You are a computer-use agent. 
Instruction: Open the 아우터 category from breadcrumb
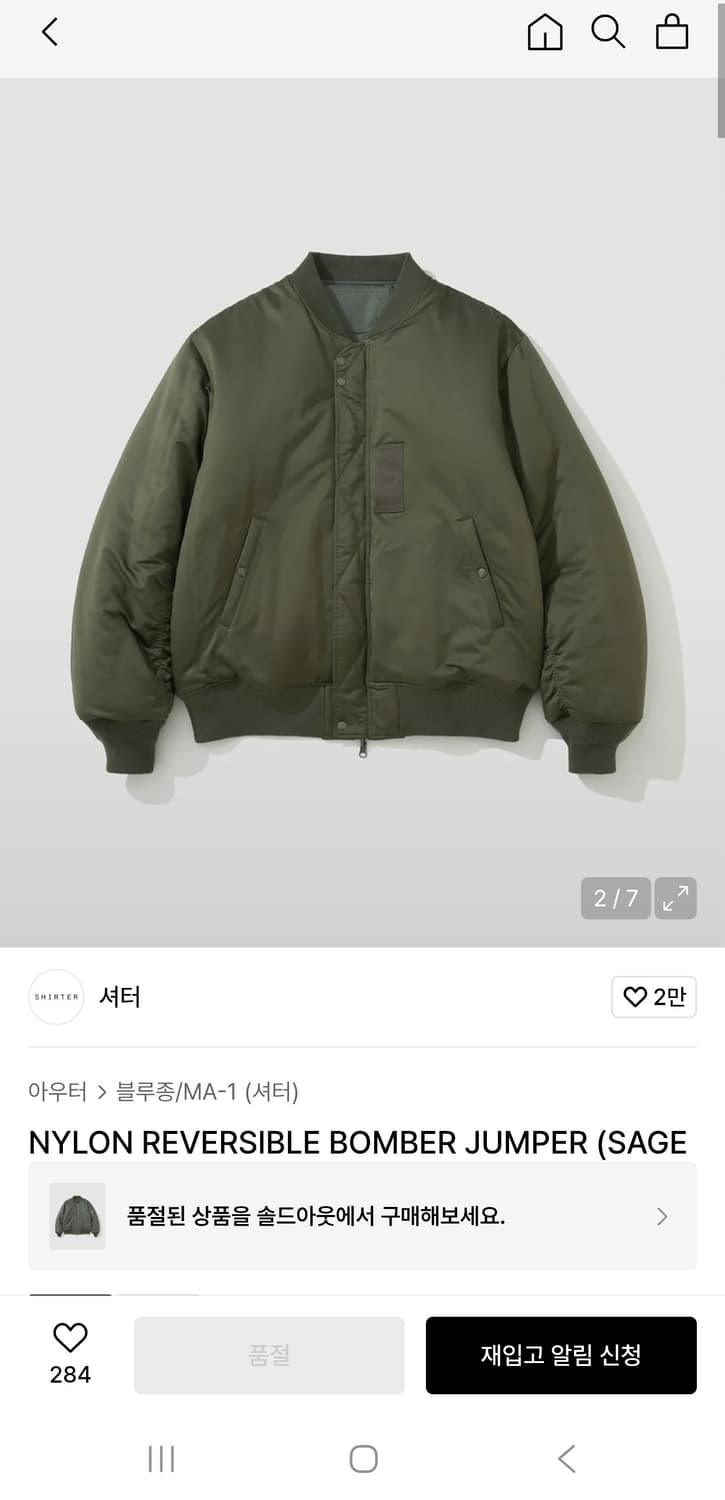click(x=57, y=1093)
